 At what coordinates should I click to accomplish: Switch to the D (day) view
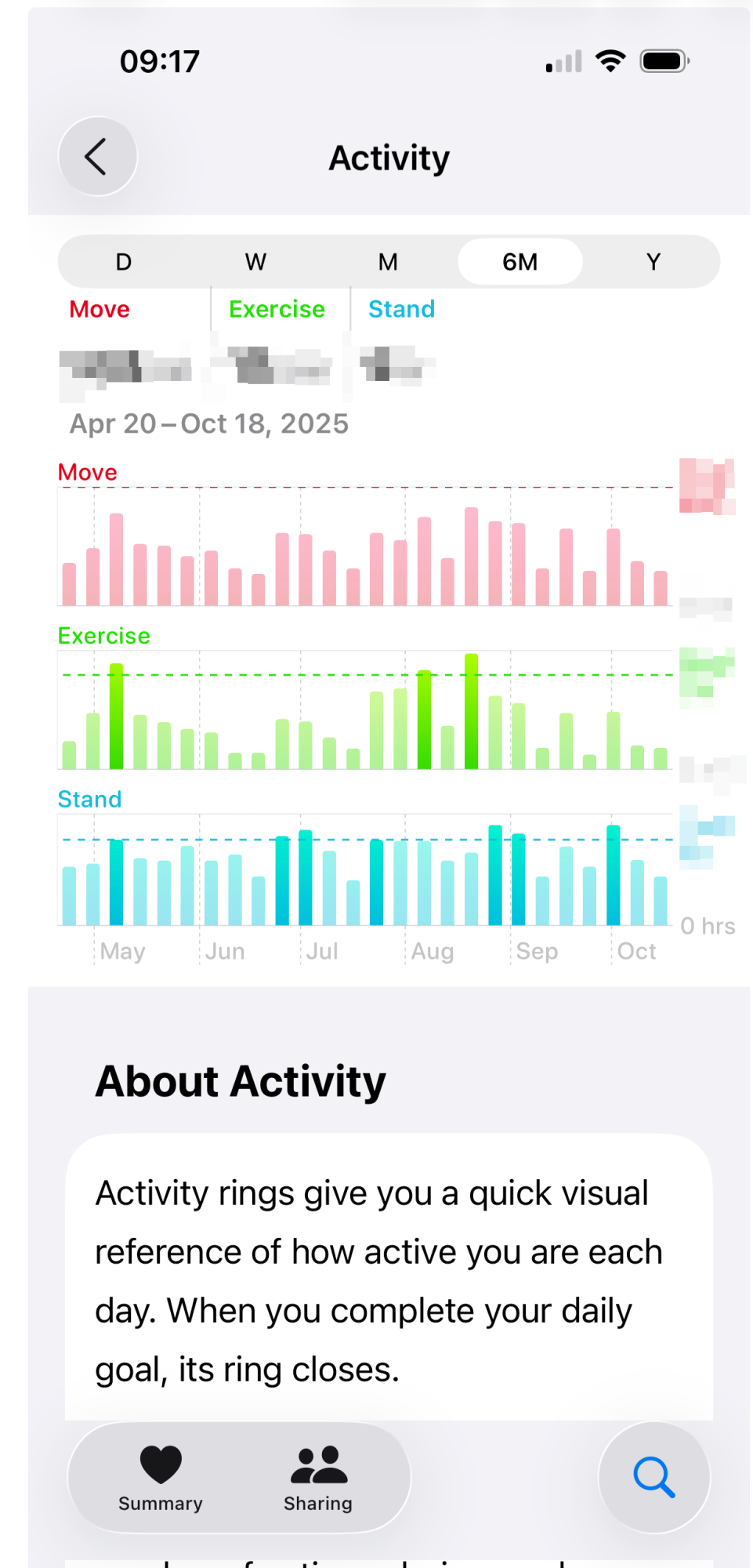124,262
